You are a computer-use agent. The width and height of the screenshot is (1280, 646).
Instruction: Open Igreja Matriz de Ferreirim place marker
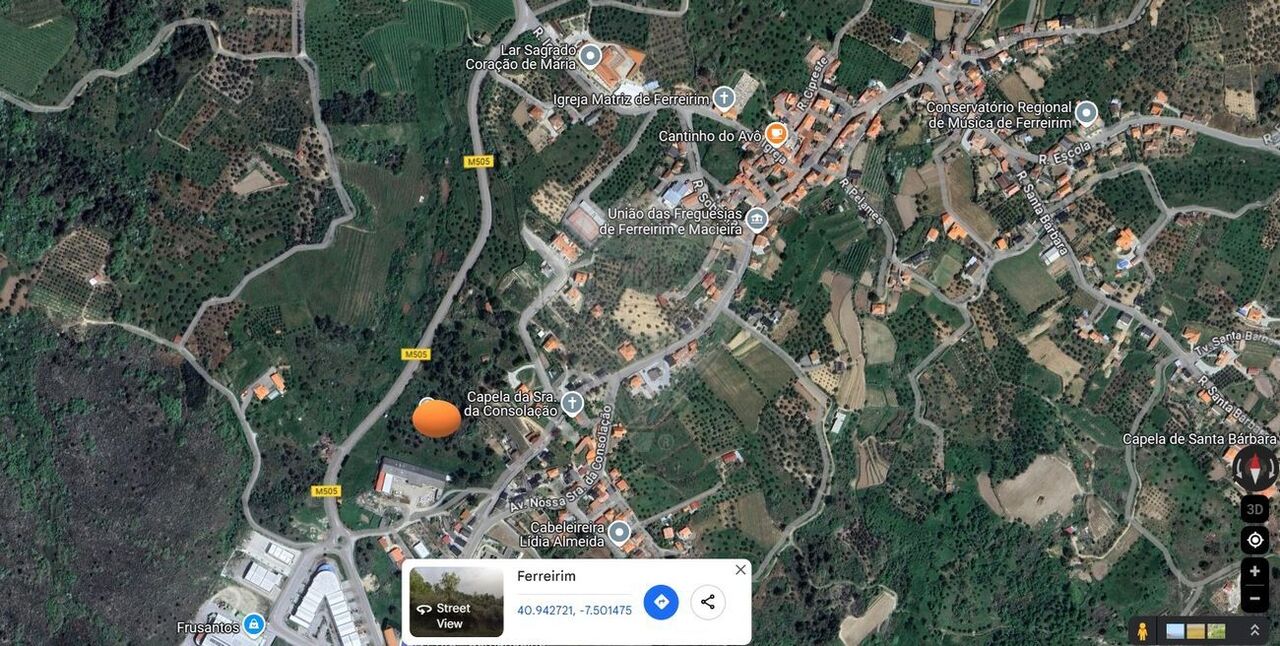coord(724,98)
